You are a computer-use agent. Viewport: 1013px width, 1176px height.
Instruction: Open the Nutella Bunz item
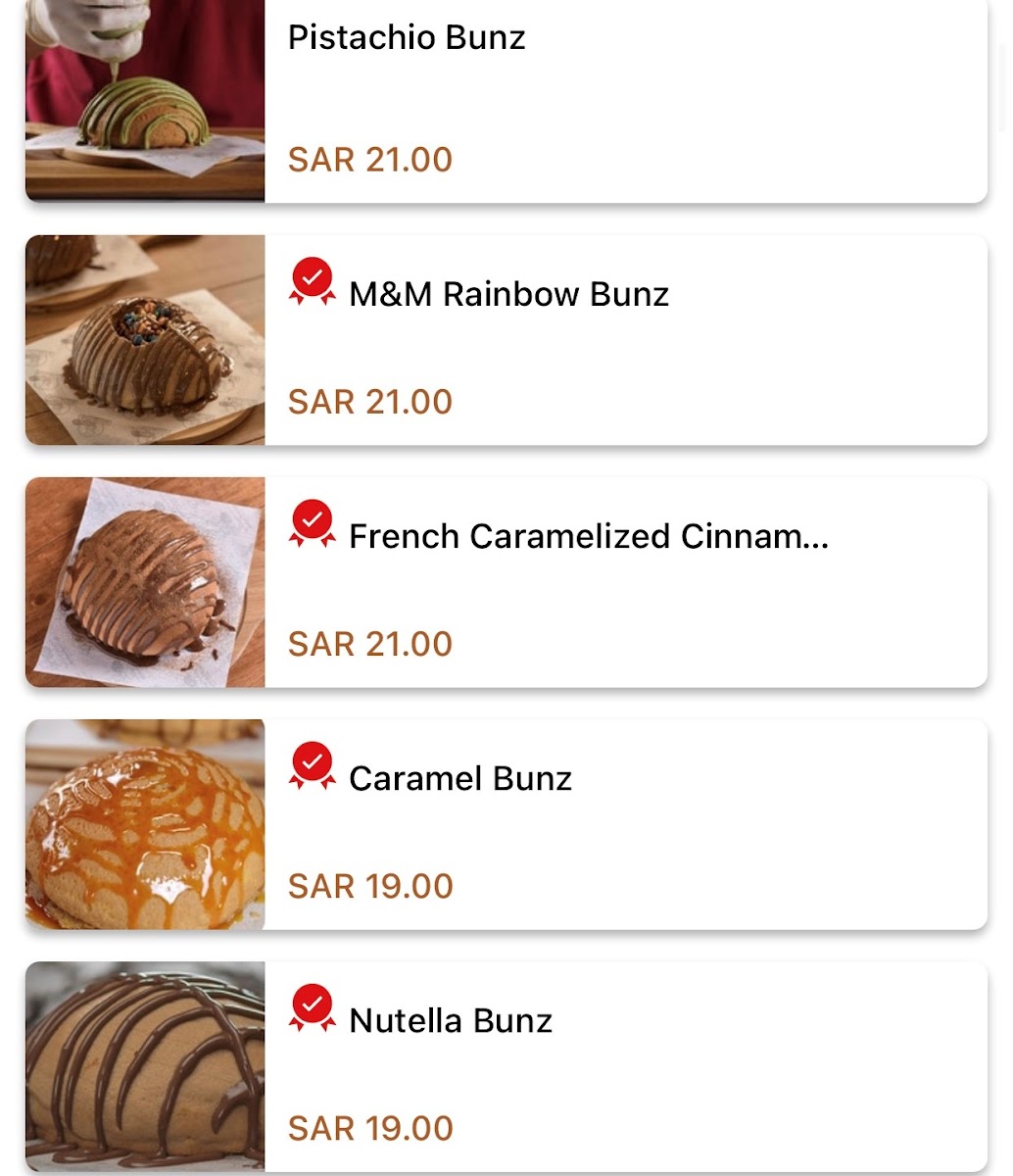coord(506,1066)
